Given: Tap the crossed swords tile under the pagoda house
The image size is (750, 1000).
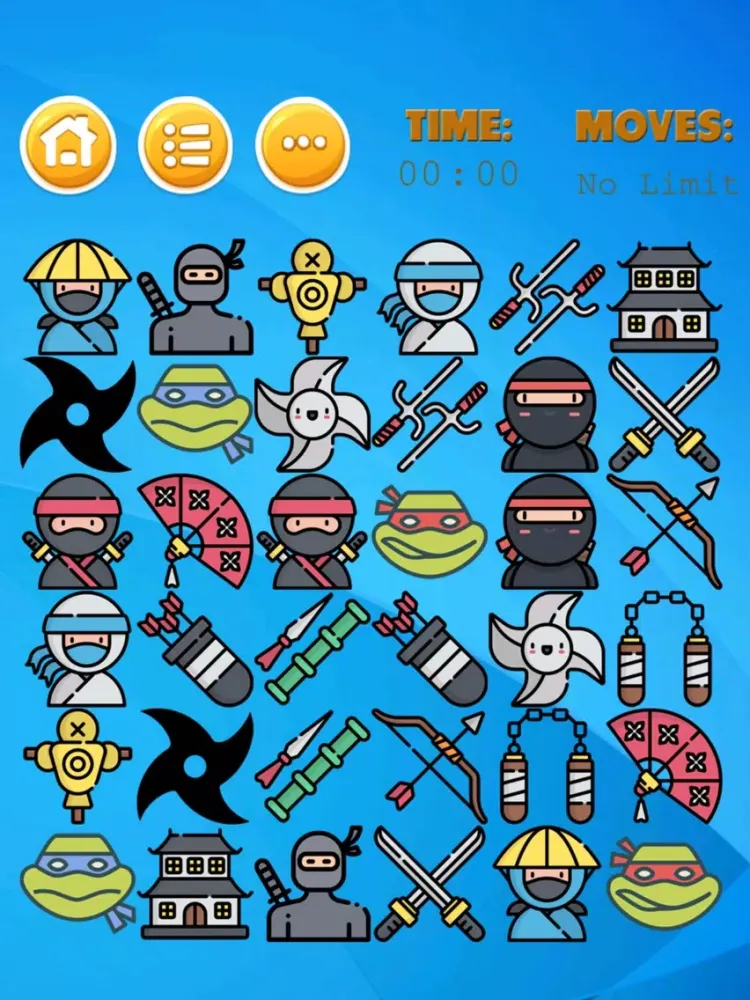Looking at the screenshot, I should coord(664,413).
